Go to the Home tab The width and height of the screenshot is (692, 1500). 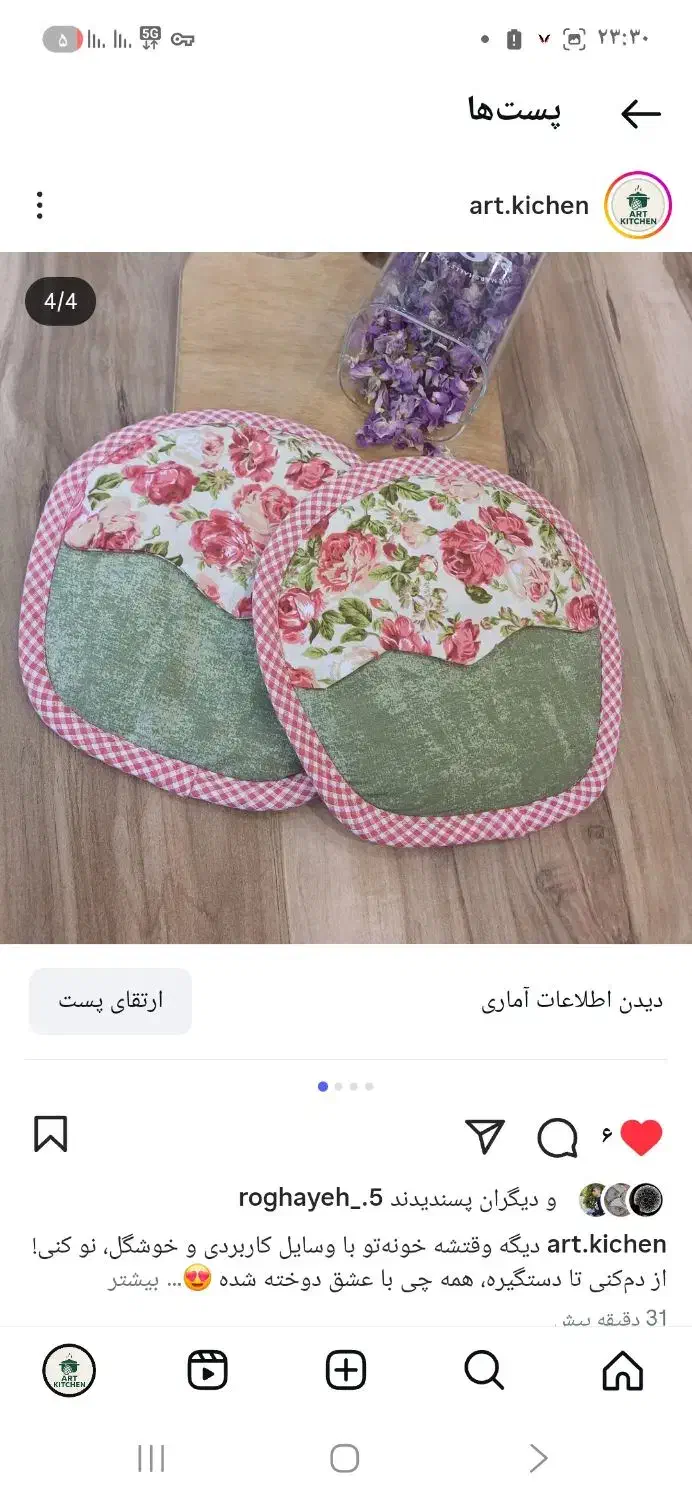622,1371
